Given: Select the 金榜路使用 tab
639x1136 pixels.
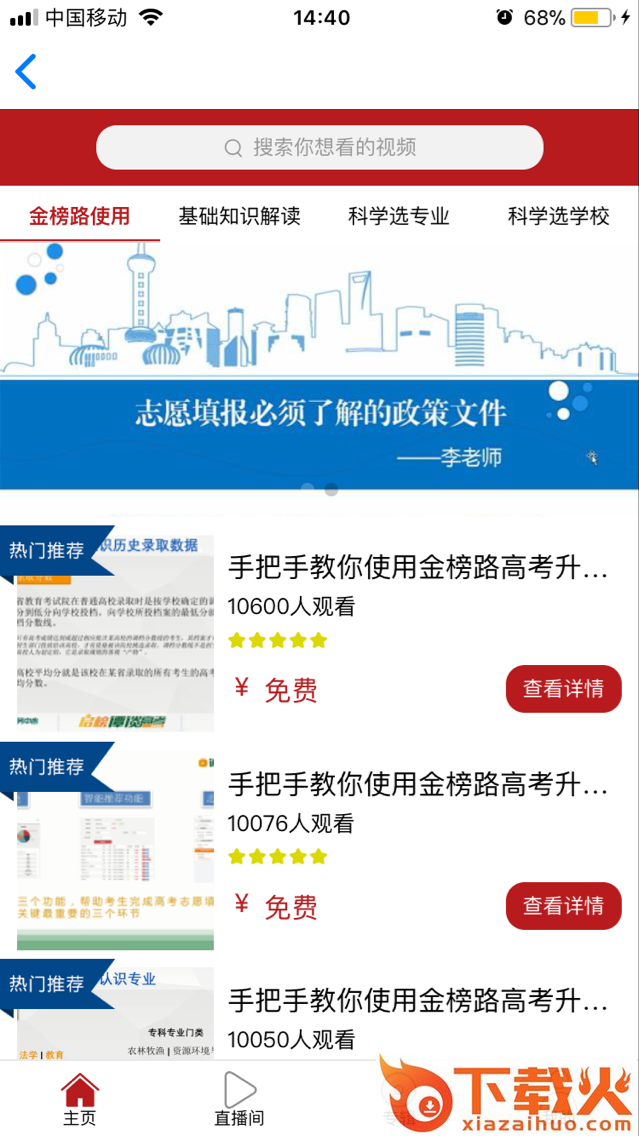Looking at the screenshot, I should pyautogui.click(x=80, y=216).
